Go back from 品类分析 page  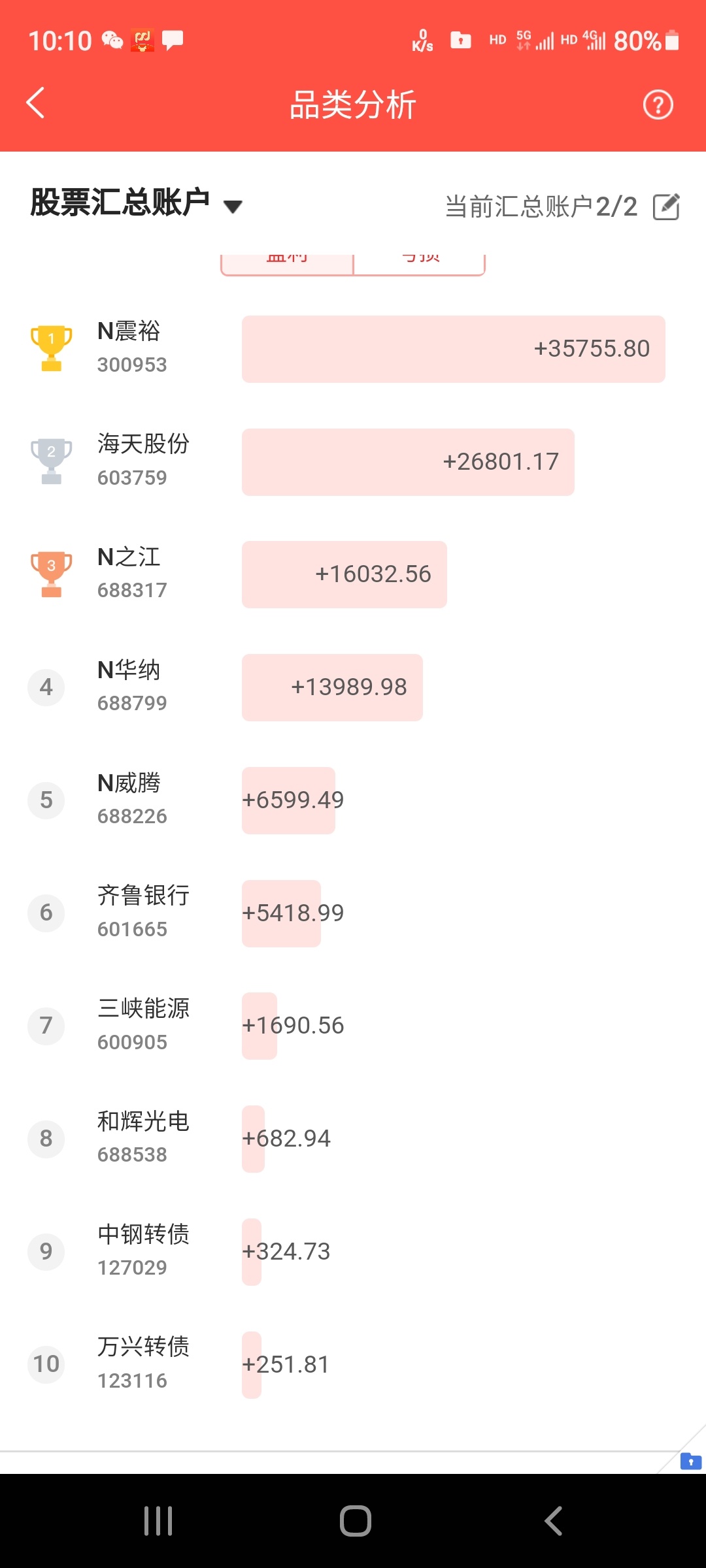tap(36, 103)
